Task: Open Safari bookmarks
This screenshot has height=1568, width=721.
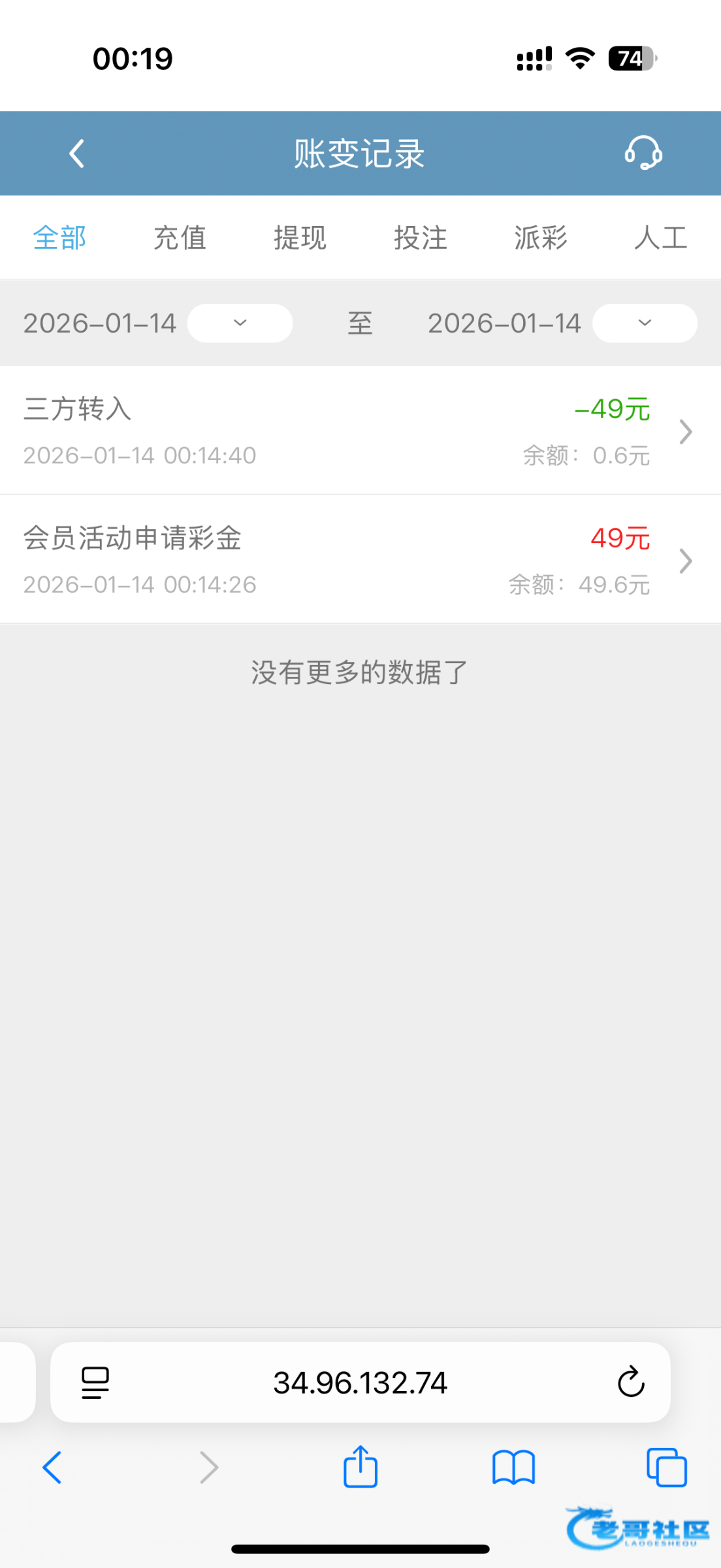Action: (513, 1467)
